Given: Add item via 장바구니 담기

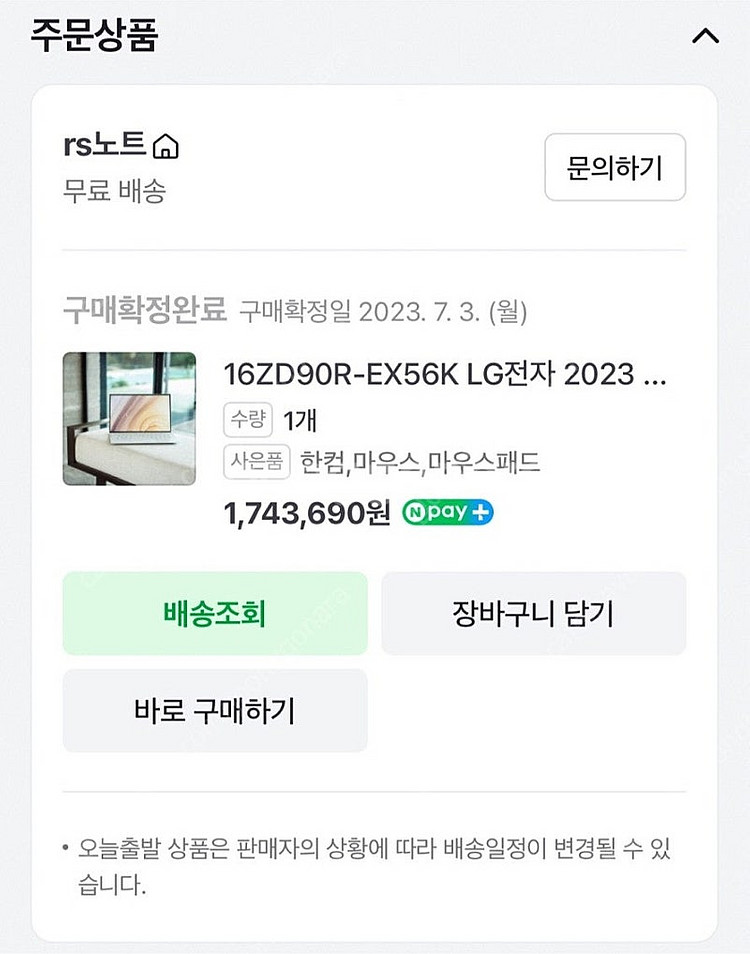Looking at the screenshot, I should coord(533,614).
